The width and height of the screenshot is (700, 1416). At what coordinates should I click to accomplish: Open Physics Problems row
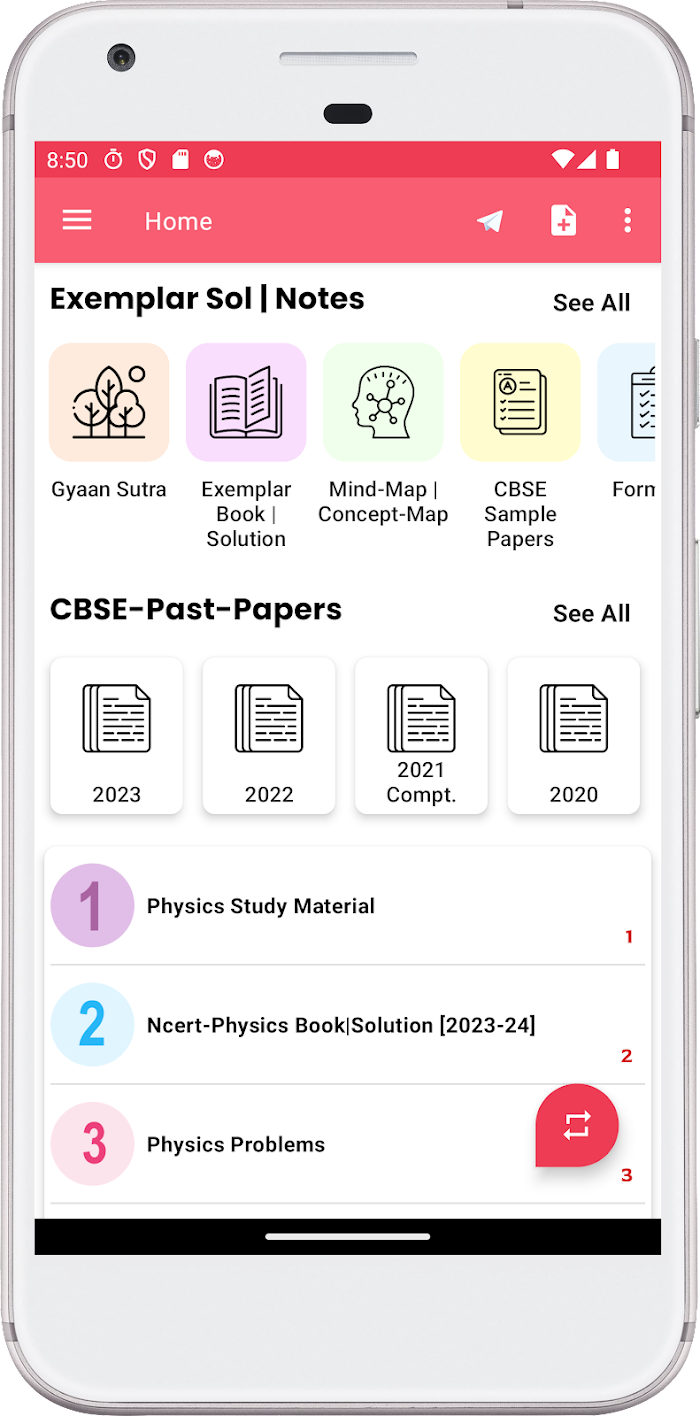pyautogui.click(x=348, y=1144)
